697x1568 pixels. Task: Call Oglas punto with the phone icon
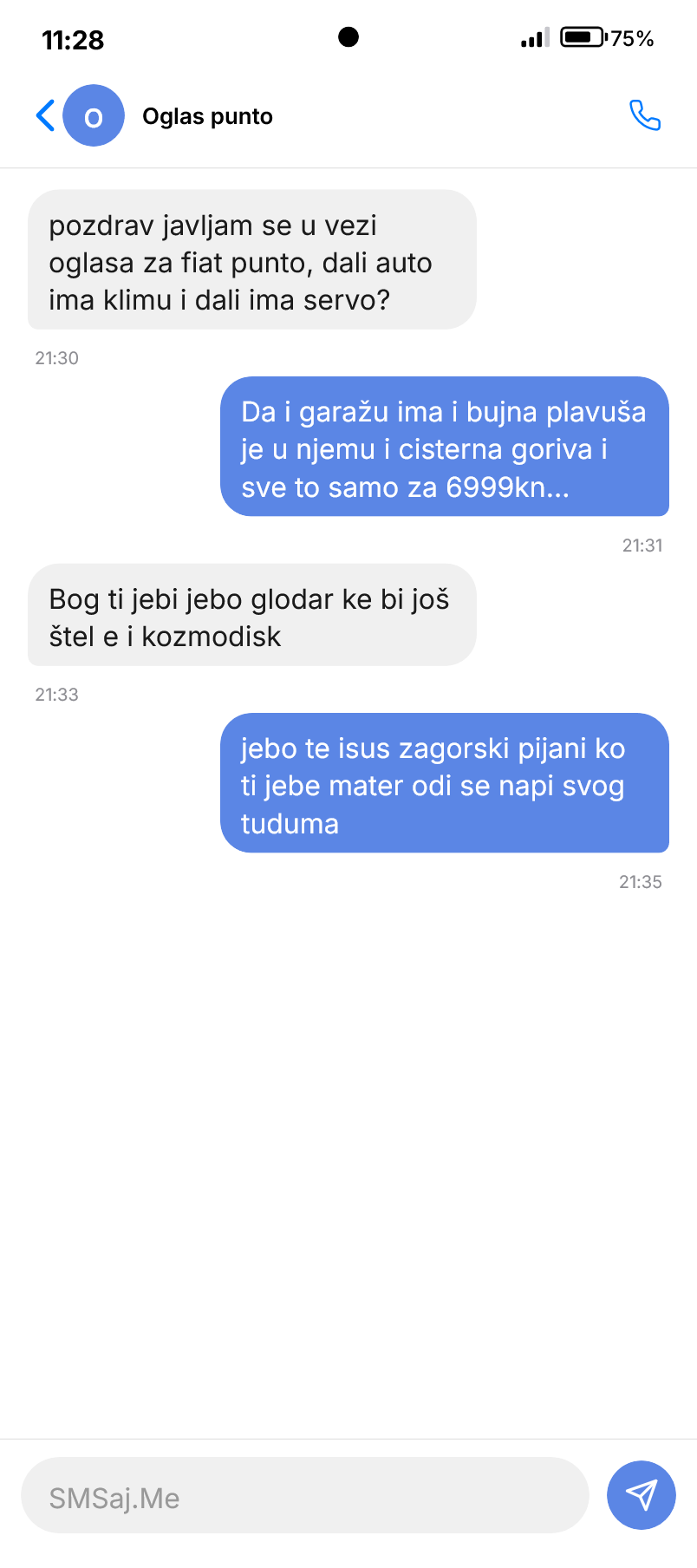[x=644, y=115]
